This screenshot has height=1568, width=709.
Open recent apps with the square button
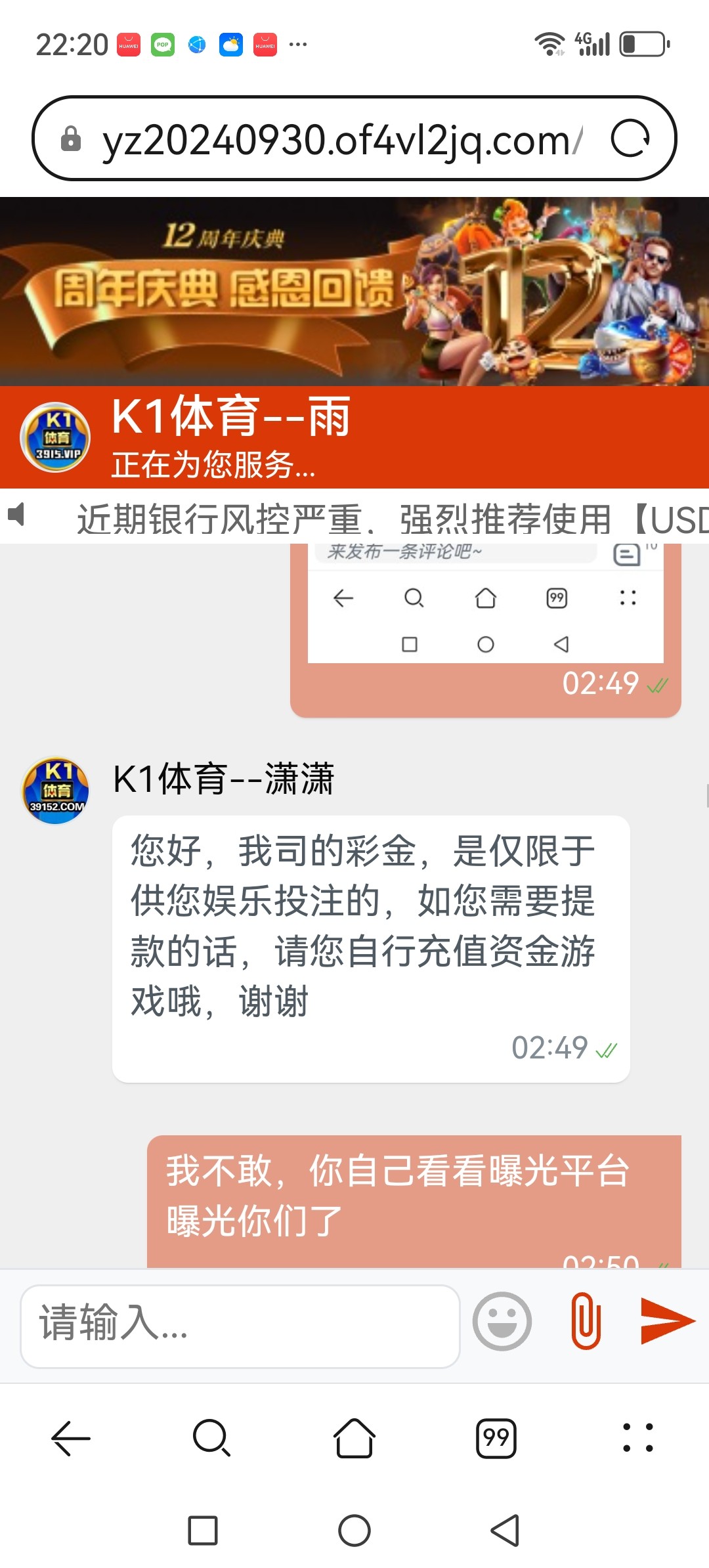[x=203, y=1531]
